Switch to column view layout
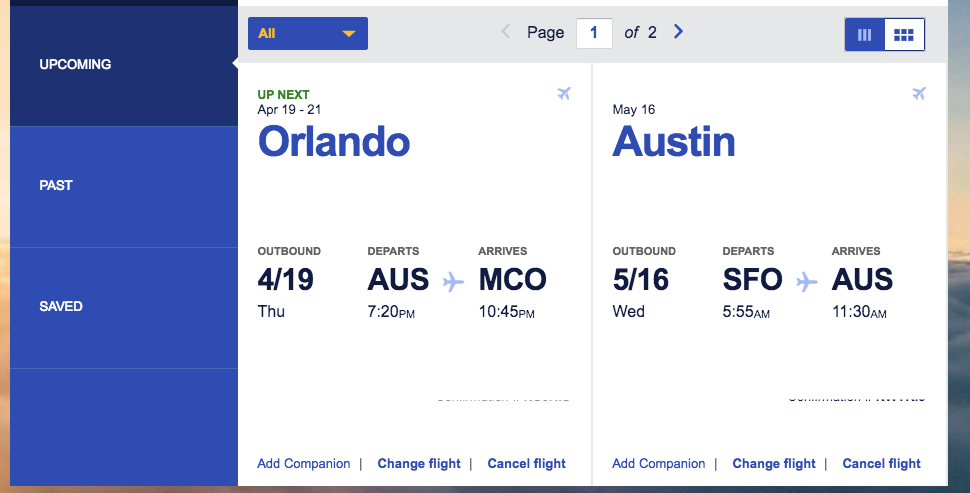Screen dimensions: 970x493 pos(865,34)
